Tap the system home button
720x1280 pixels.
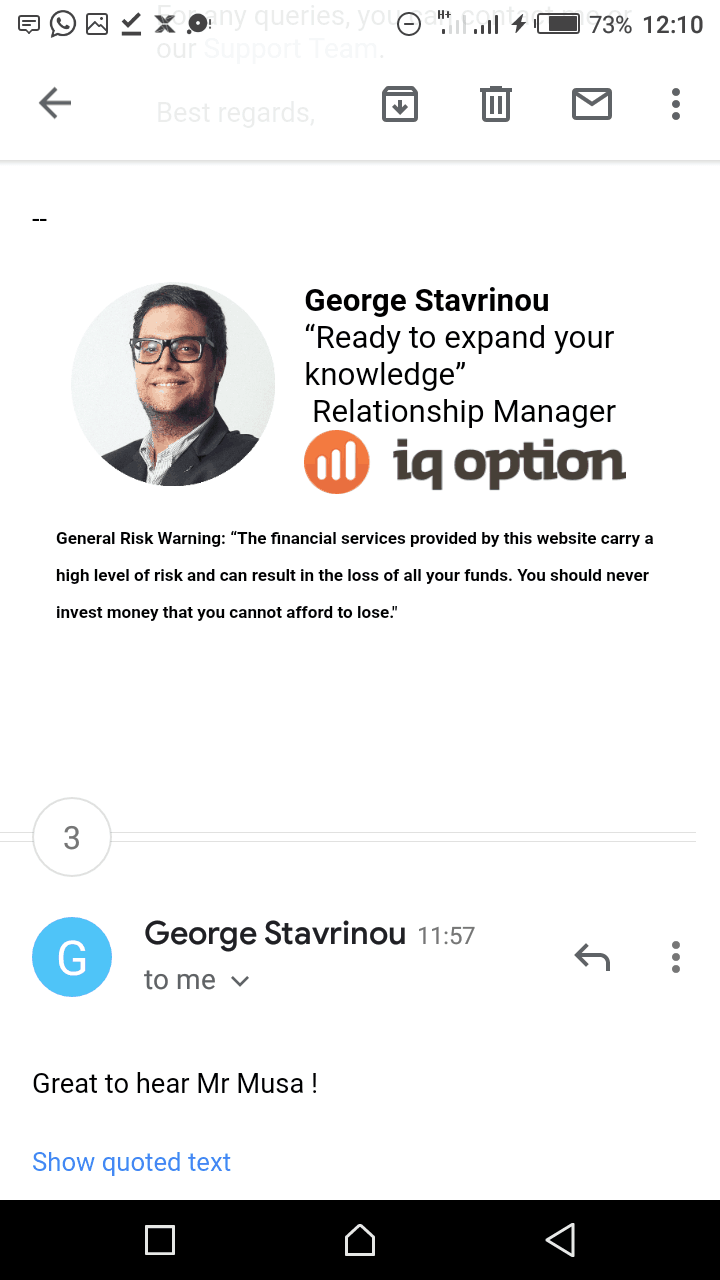[360, 1240]
